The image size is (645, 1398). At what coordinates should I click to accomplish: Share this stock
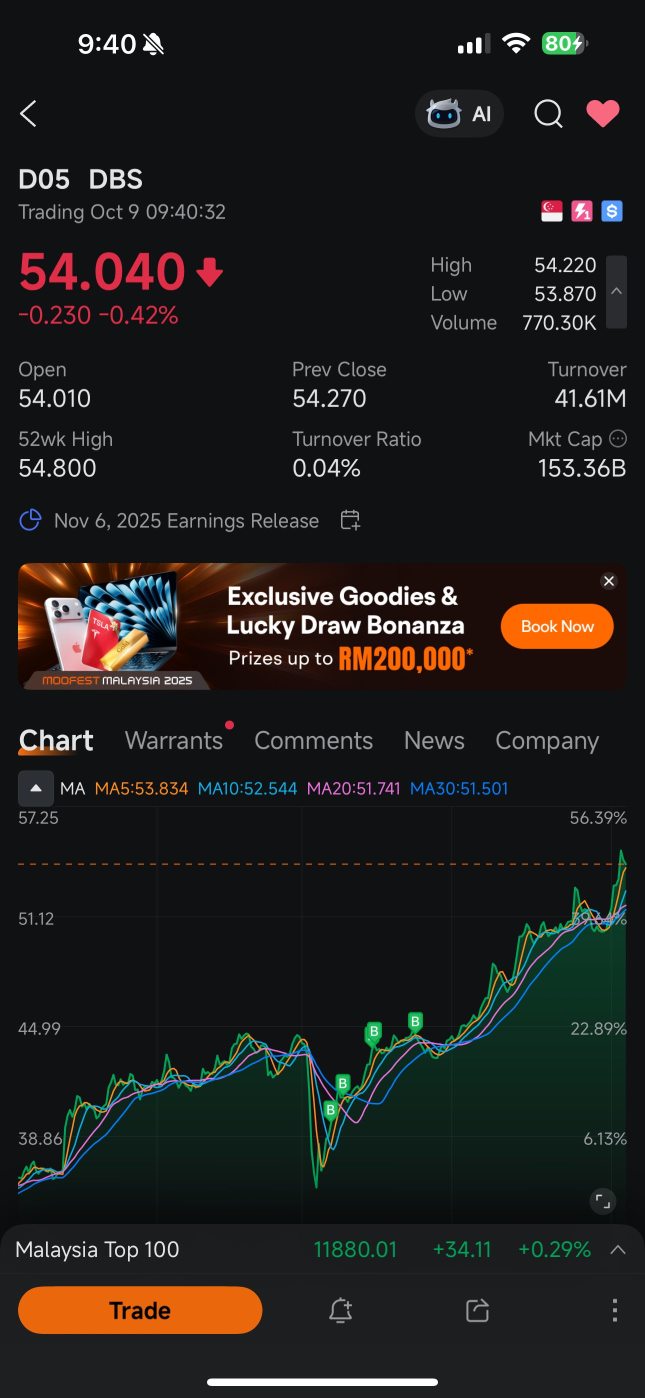pyautogui.click(x=477, y=1310)
